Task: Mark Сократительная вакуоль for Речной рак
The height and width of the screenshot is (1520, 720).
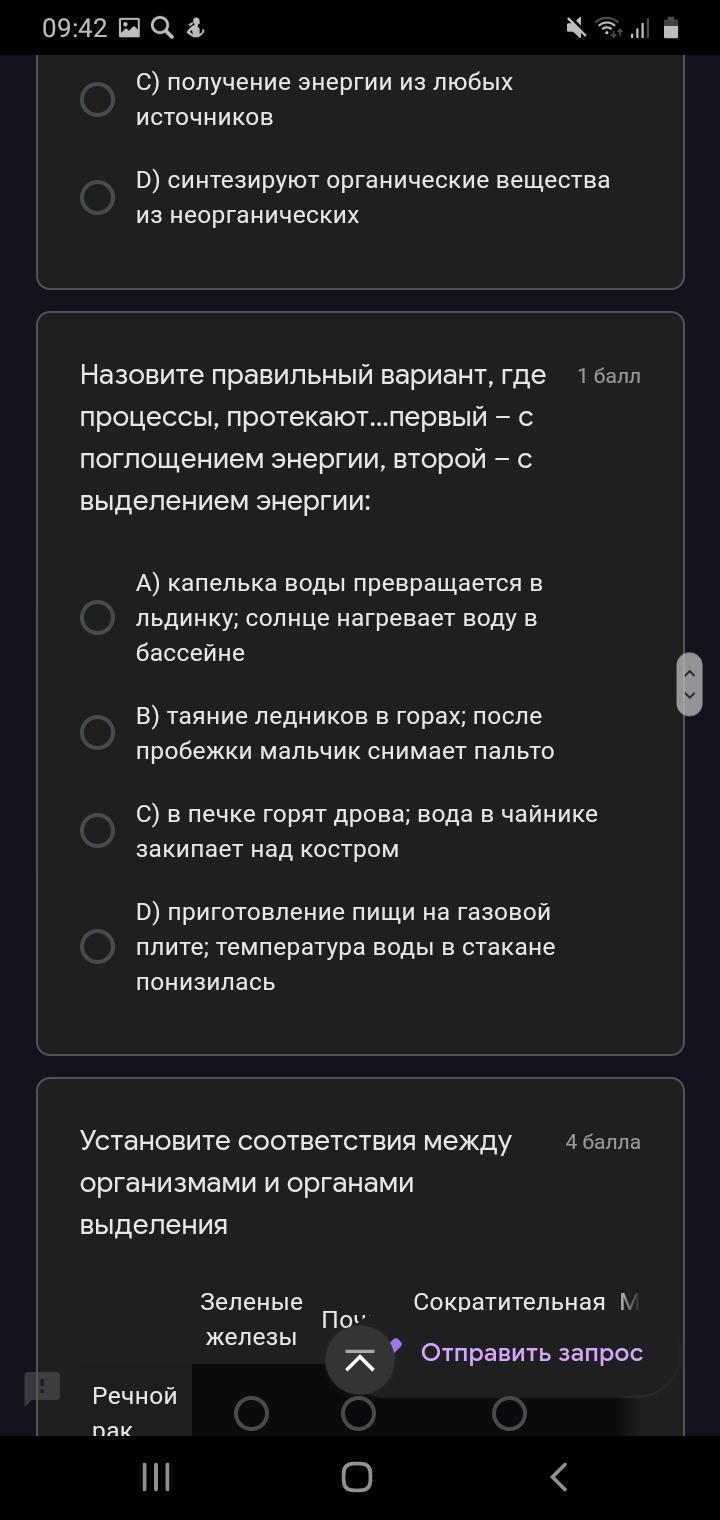Action: coord(509,1413)
